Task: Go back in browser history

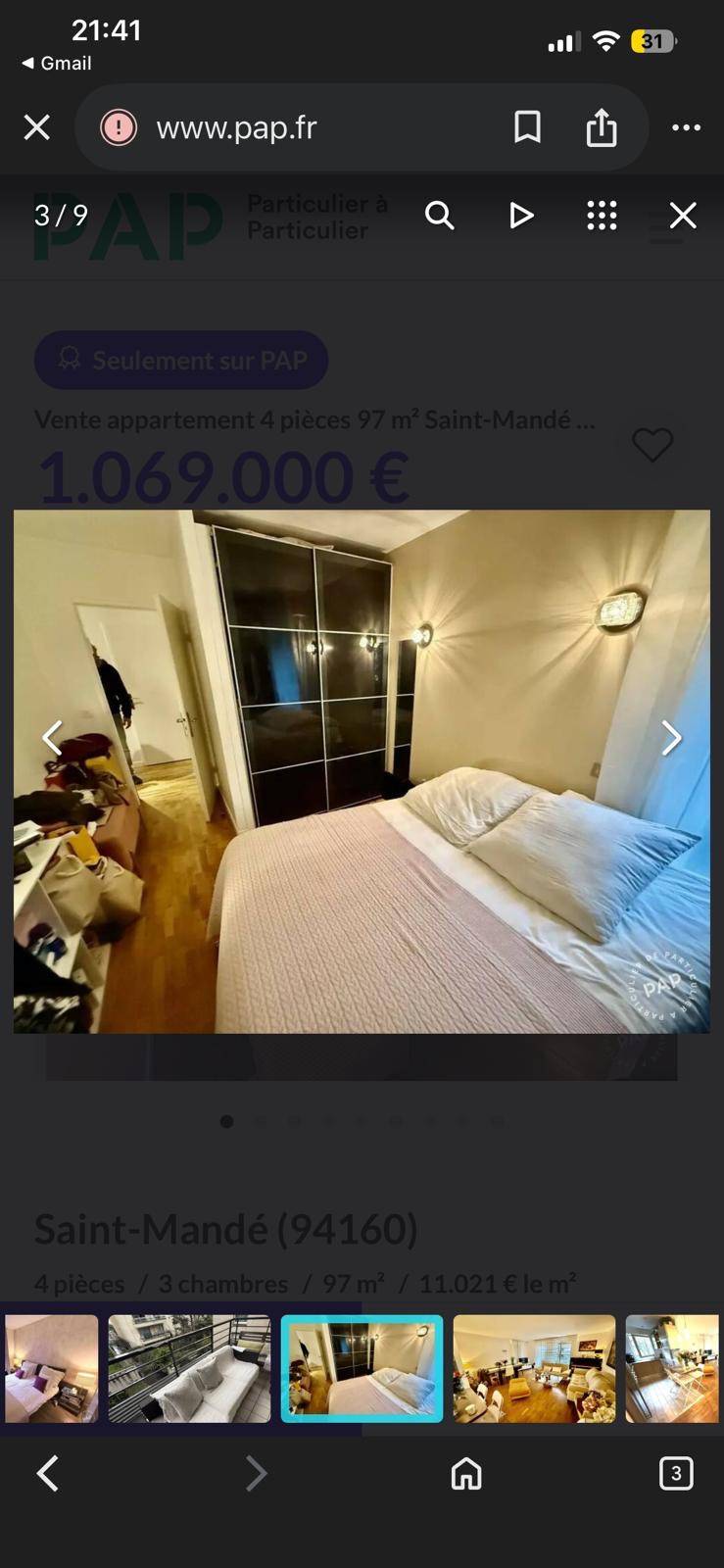Action: (47, 1473)
